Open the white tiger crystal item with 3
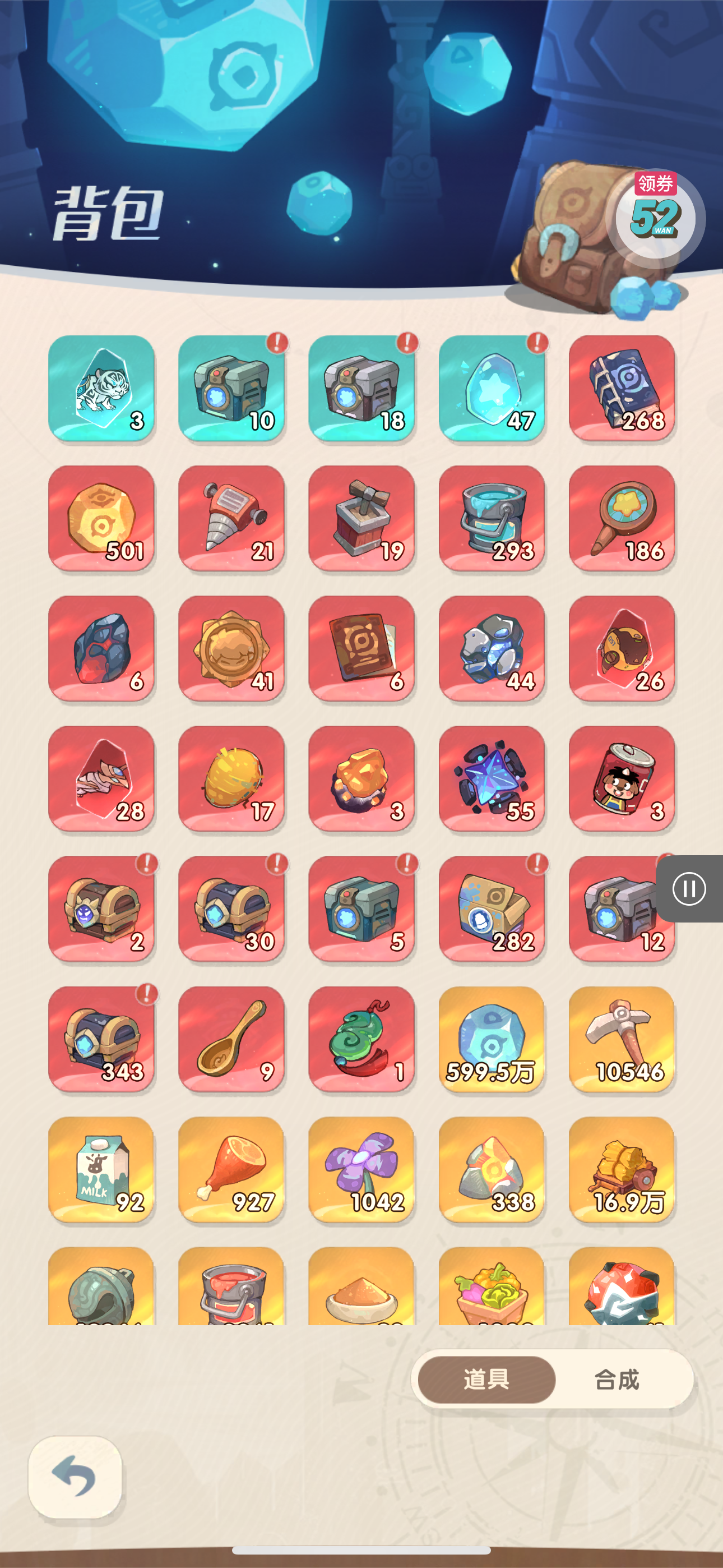The image size is (723, 1568). (x=101, y=388)
